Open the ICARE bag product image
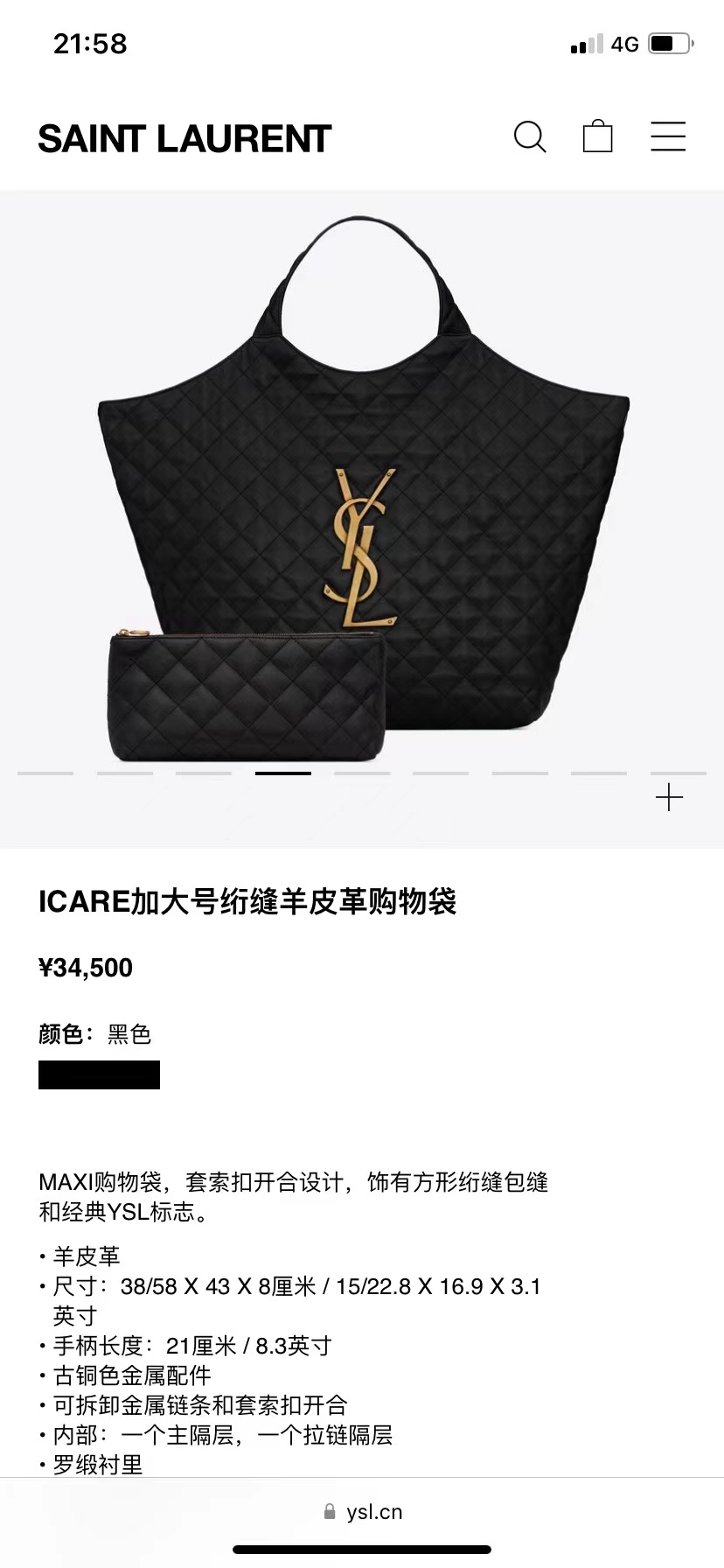This screenshot has height=1568, width=724. click(x=362, y=490)
